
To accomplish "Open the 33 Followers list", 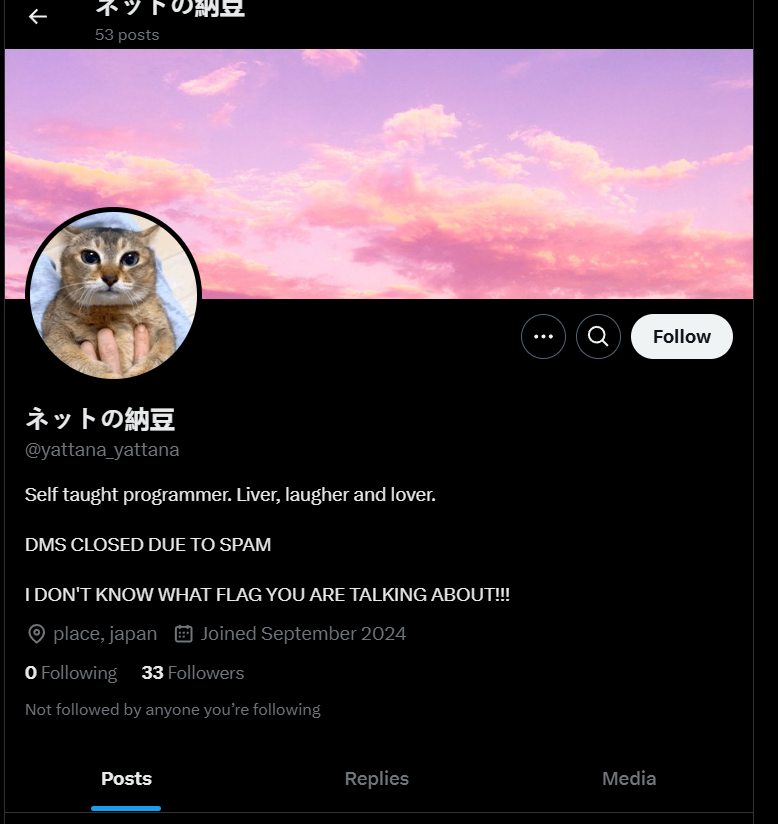I will [193, 673].
